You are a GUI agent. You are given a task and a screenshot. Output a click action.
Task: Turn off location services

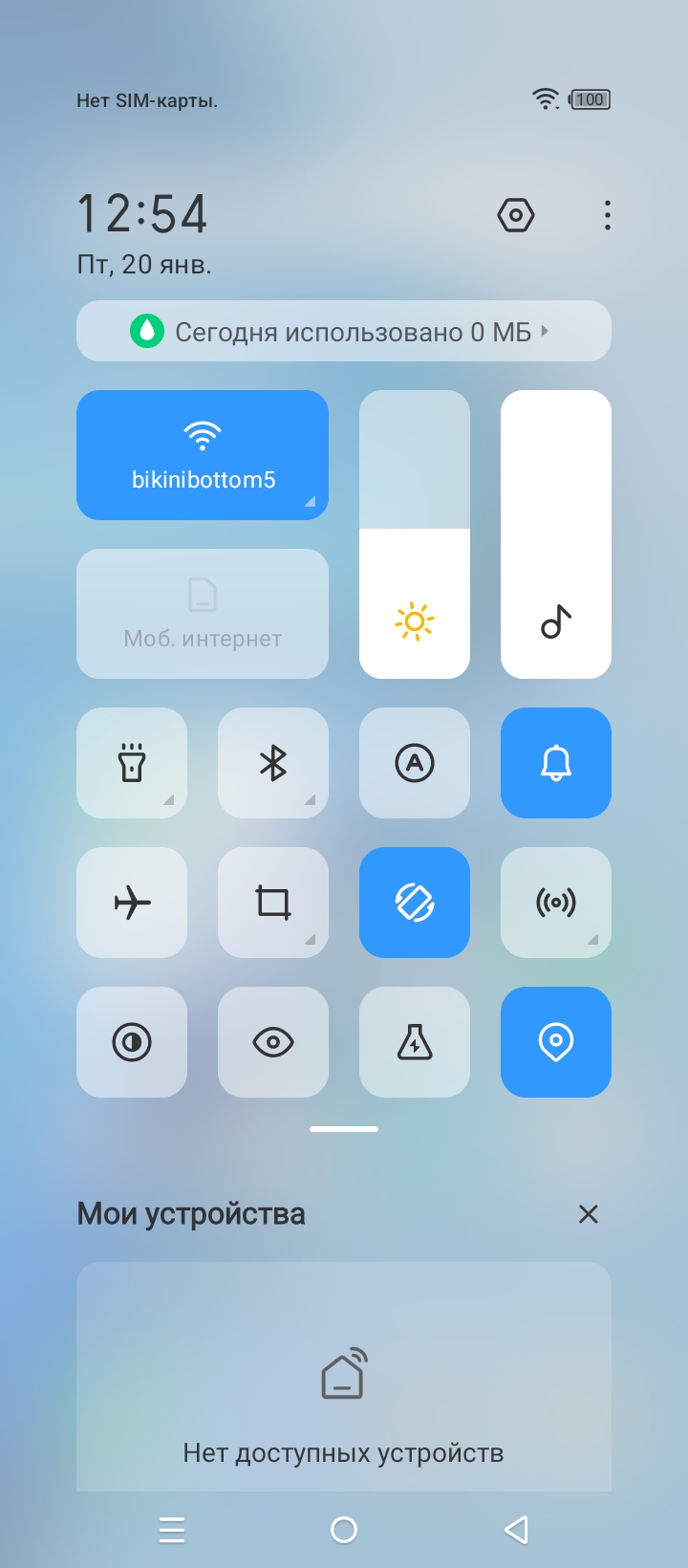pos(556,1042)
